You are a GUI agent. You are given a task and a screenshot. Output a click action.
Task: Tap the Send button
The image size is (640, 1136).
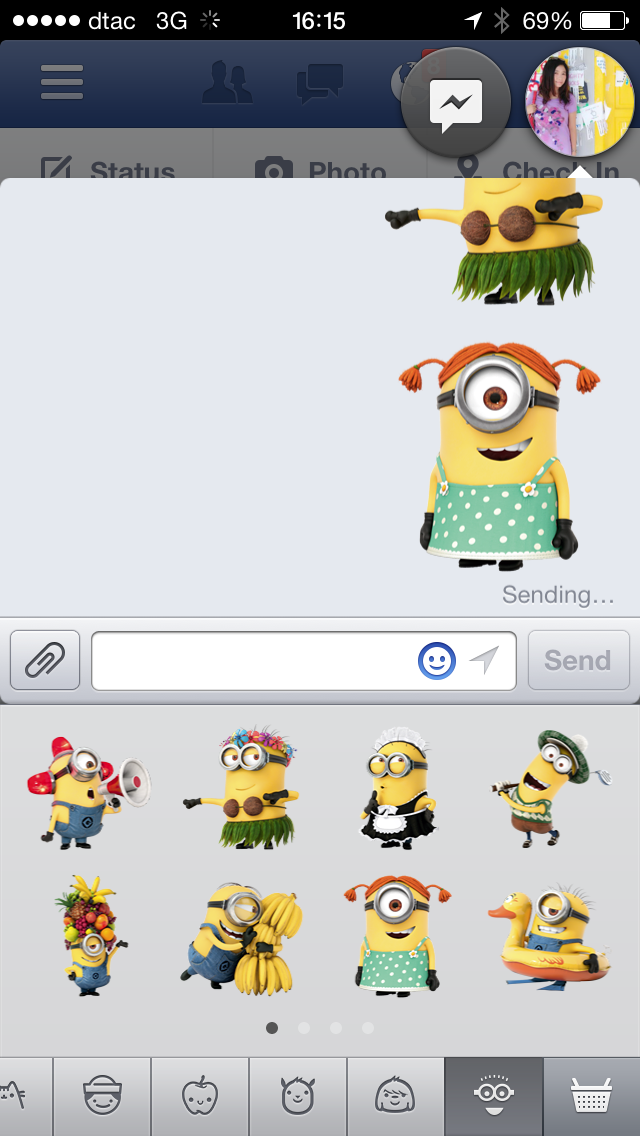click(578, 660)
